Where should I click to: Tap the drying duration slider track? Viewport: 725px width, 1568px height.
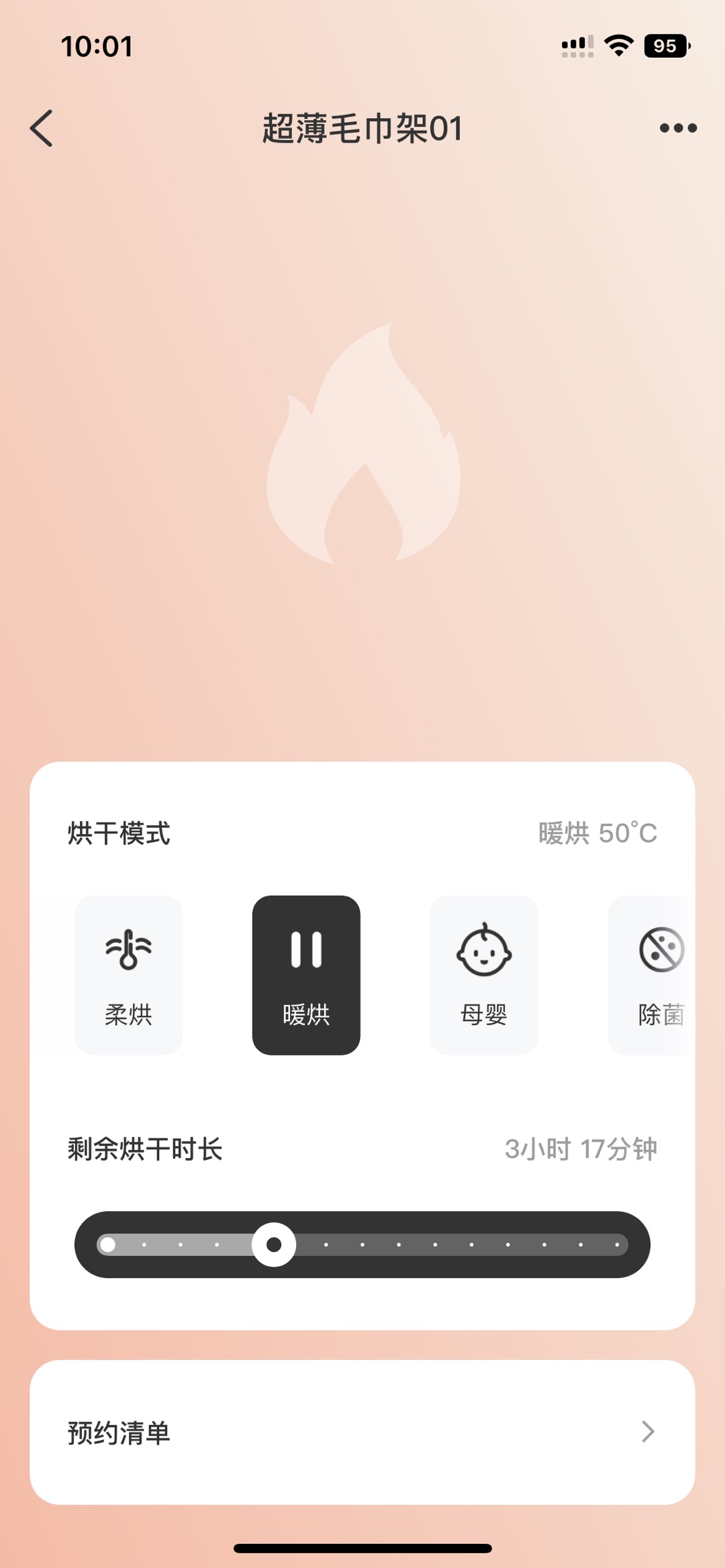click(x=362, y=1245)
